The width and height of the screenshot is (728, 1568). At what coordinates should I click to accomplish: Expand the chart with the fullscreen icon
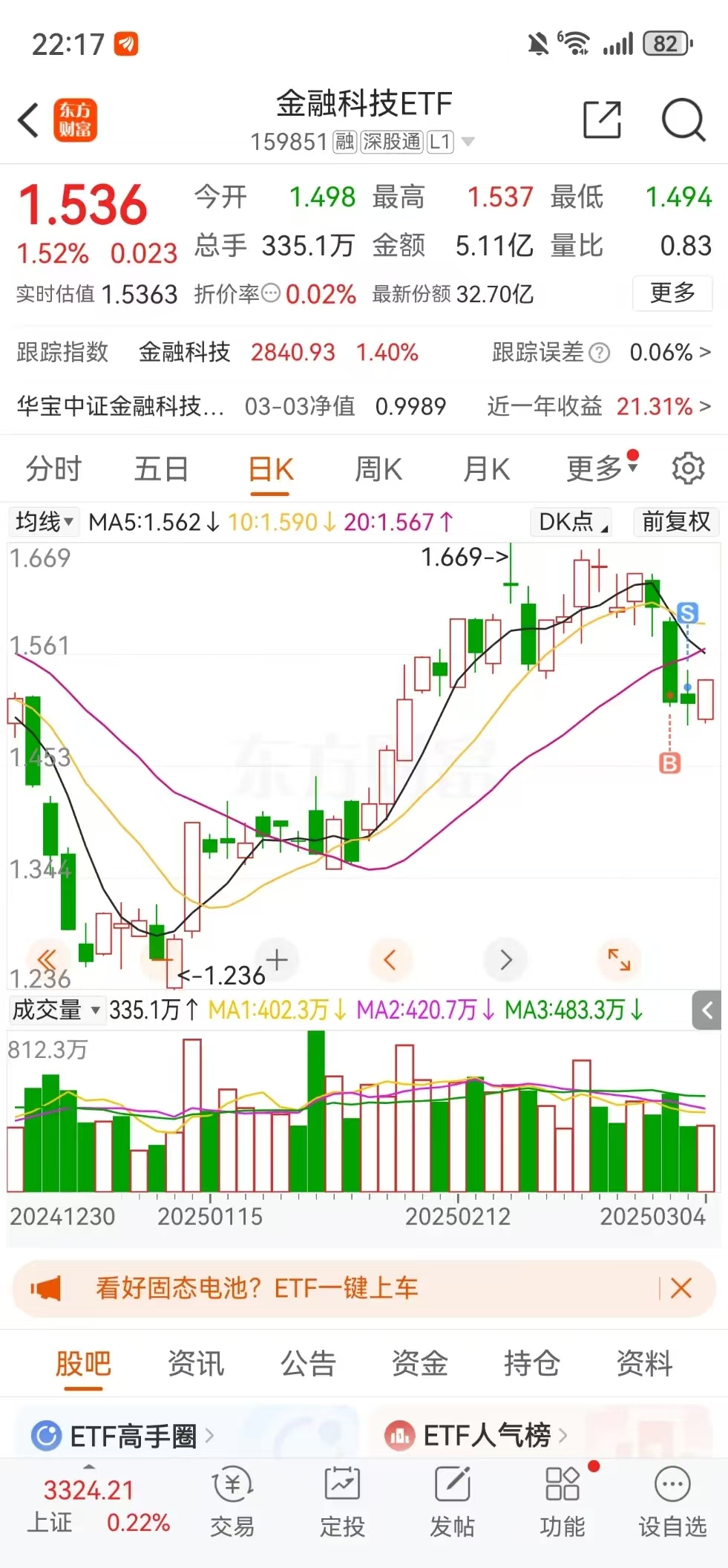pos(619,959)
